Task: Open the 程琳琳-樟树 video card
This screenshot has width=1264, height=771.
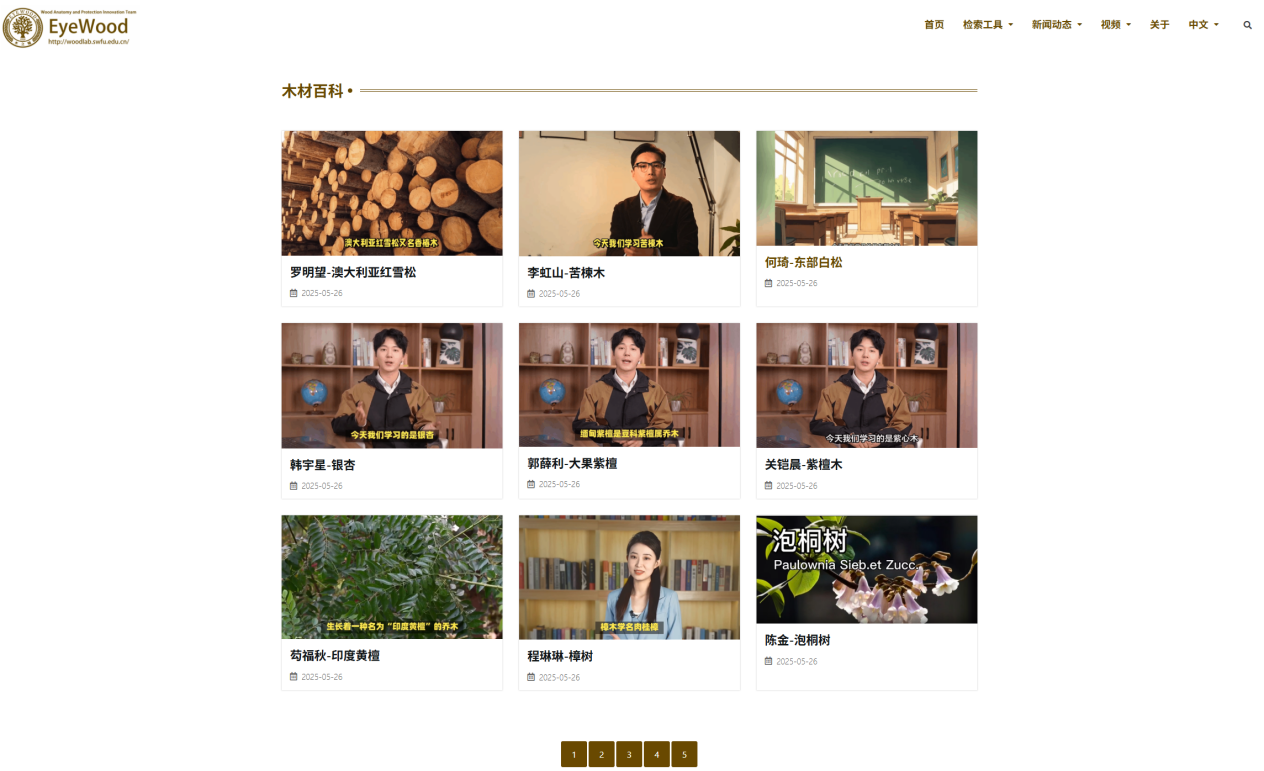Action: (x=560, y=657)
